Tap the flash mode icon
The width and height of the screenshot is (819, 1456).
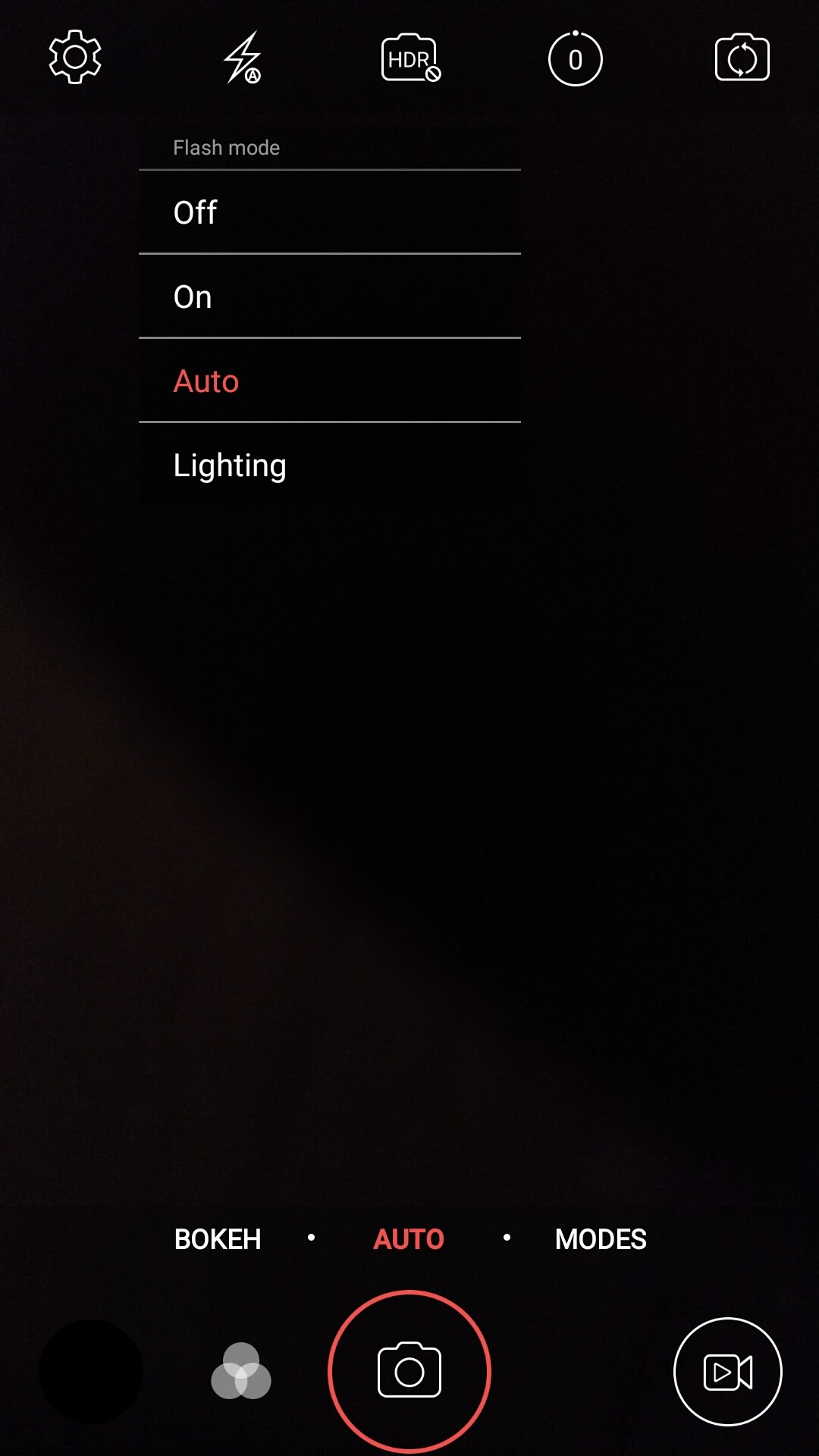tap(243, 58)
